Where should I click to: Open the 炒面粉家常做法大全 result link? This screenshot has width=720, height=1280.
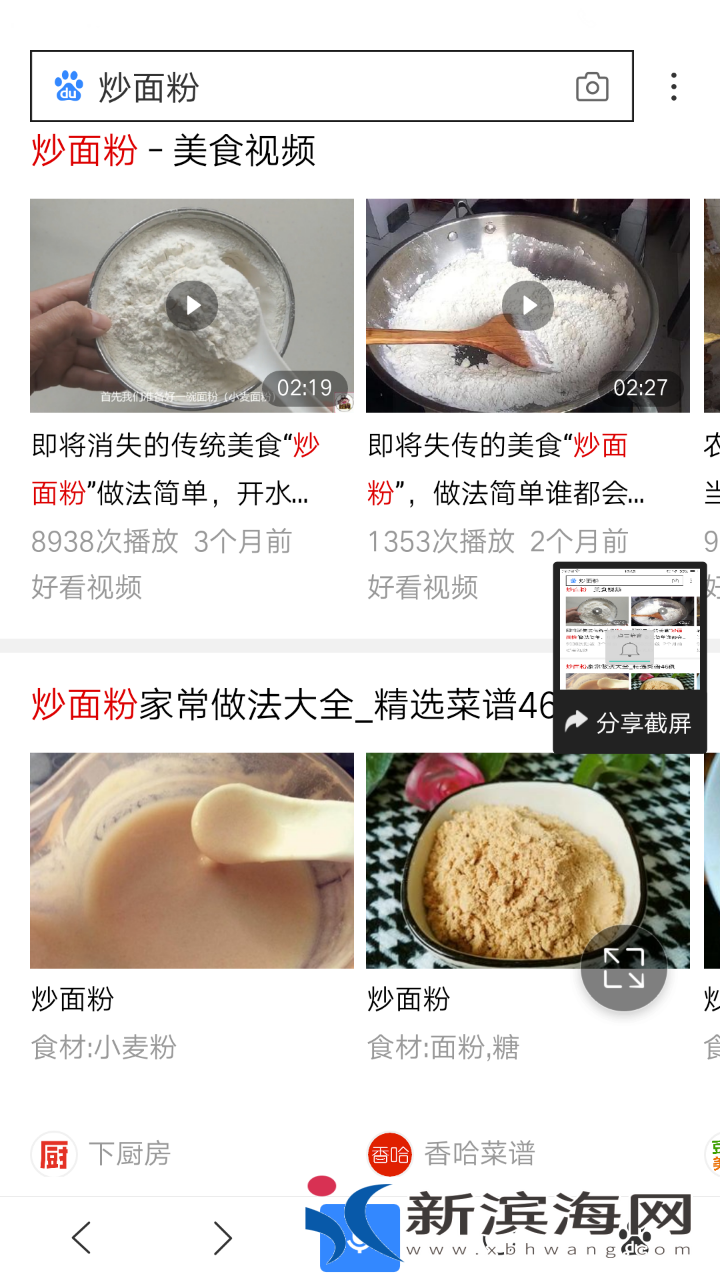[292, 705]
